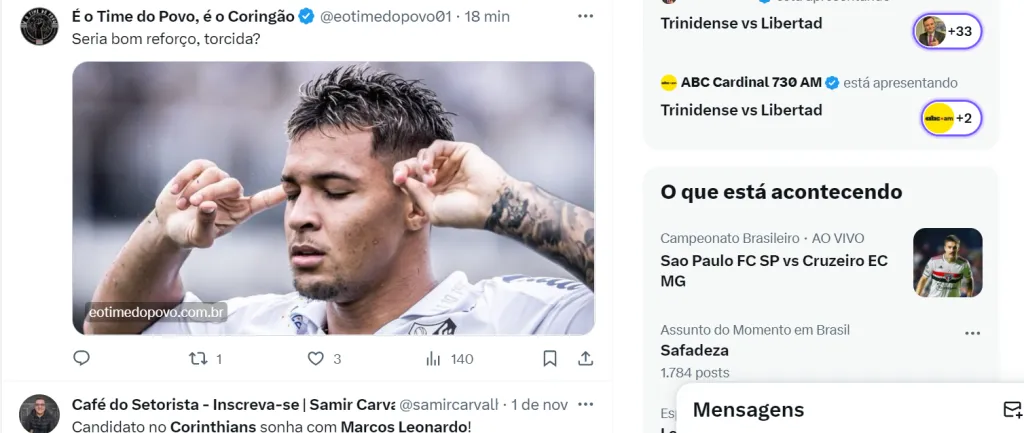Join ABC Cardinal 730 AM live space
1024x433 pixels.
[x=951, y=118]
